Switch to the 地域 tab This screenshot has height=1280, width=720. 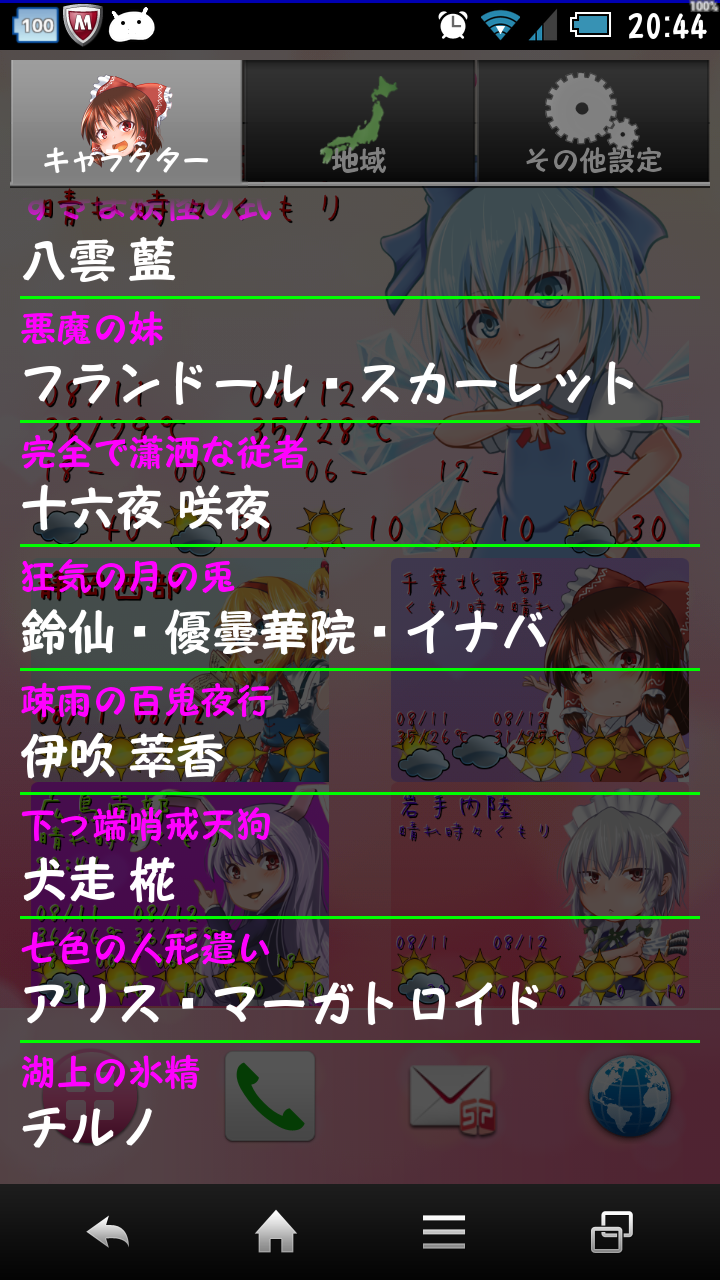[x=359, y=122]
